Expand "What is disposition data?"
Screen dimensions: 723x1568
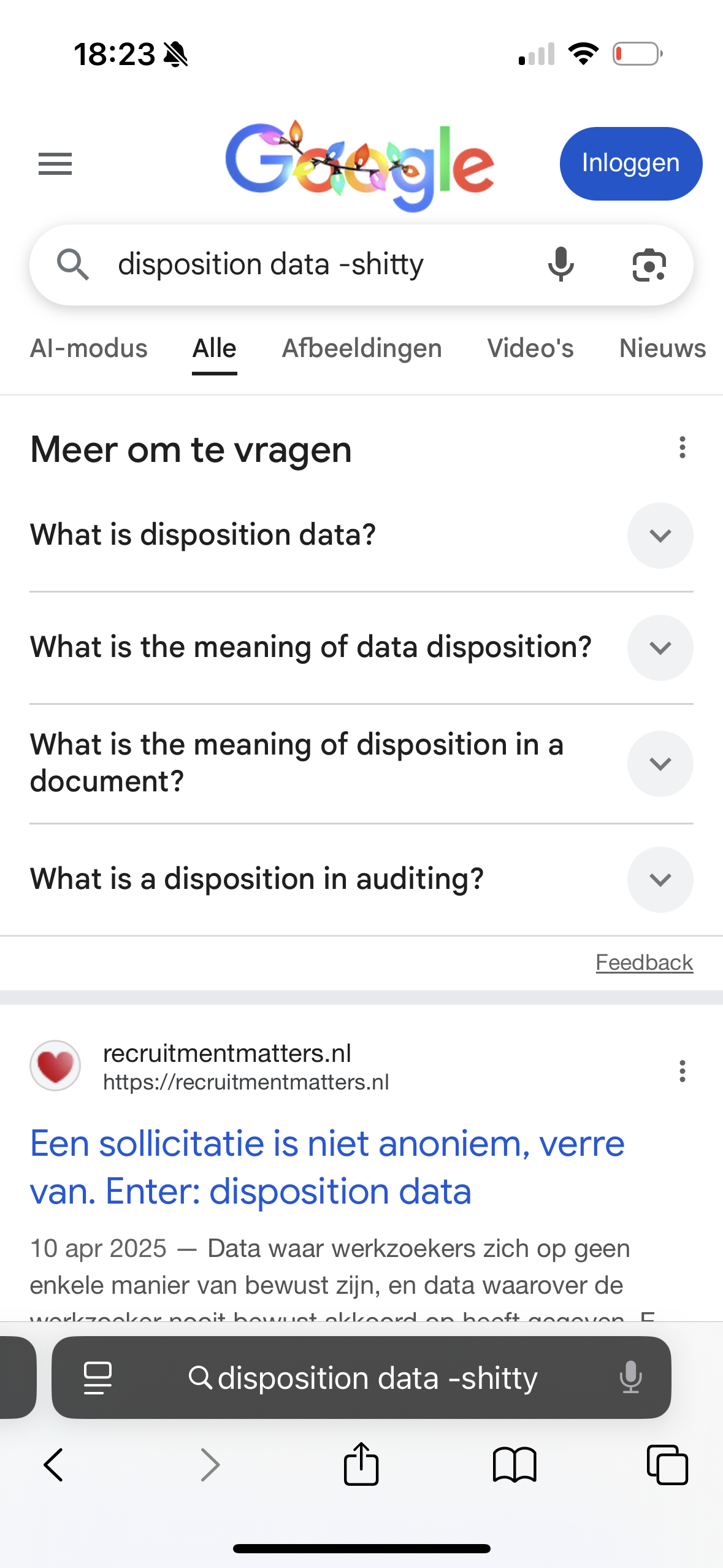point(660,536)
